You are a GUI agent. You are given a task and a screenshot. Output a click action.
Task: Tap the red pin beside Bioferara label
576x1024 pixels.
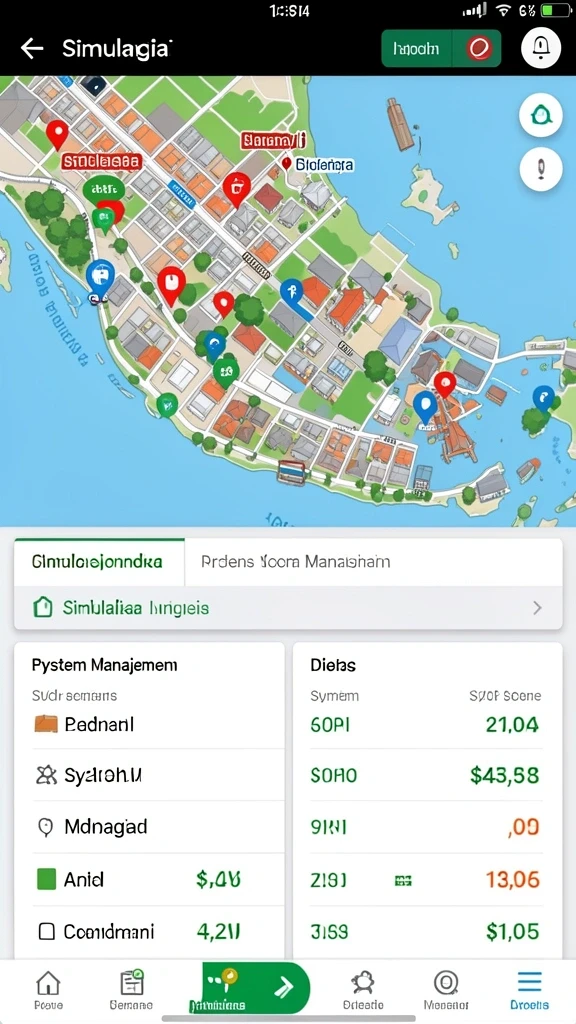(x=286, y=163)
